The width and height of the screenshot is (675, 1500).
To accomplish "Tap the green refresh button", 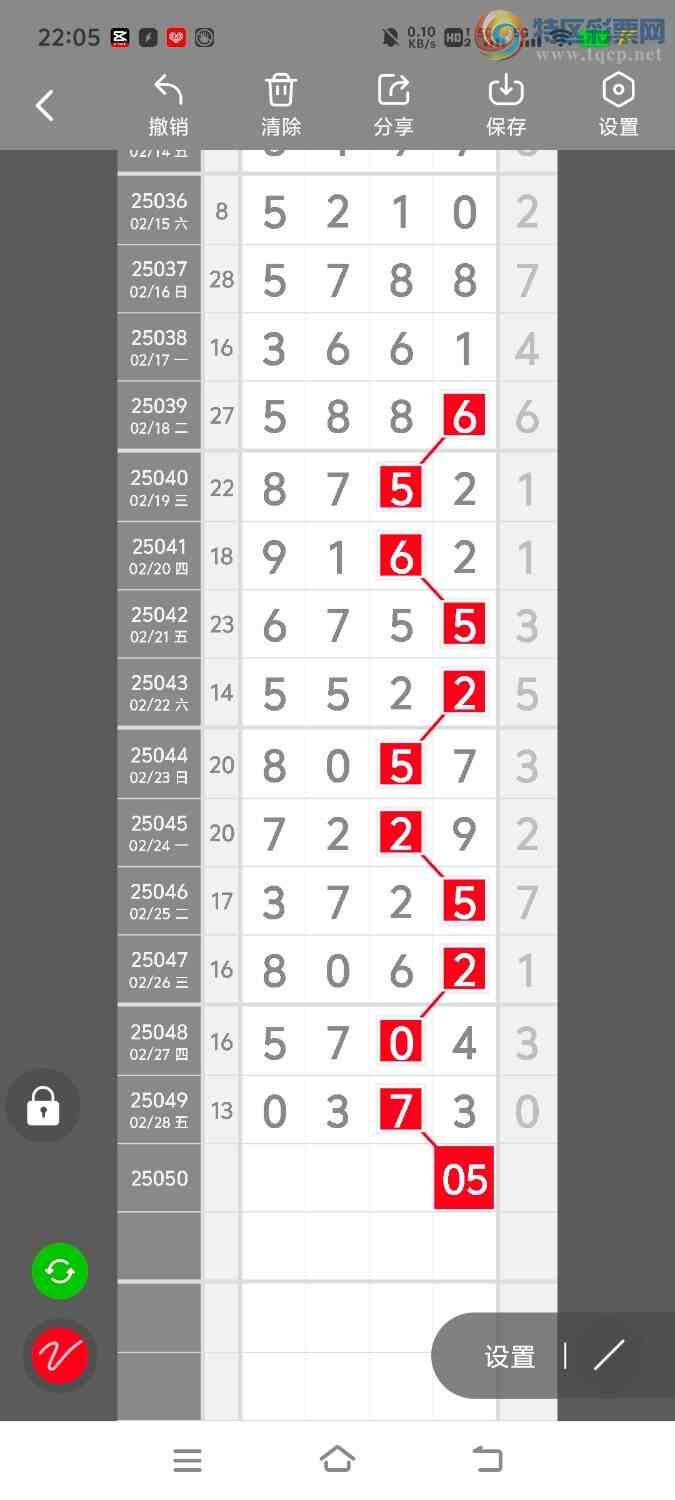I will (x=60, y=1271).
